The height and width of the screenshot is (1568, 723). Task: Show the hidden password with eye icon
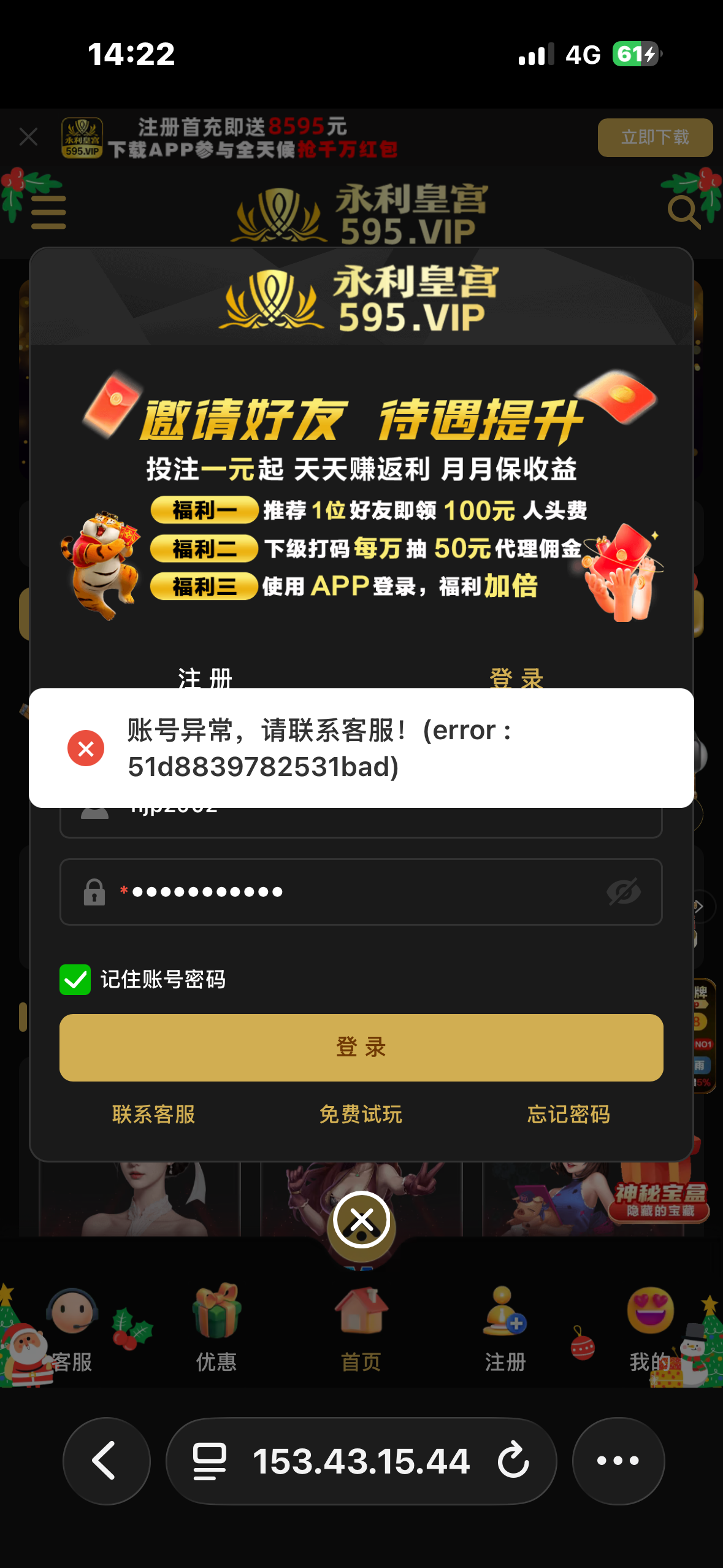[x=624, y=891]
